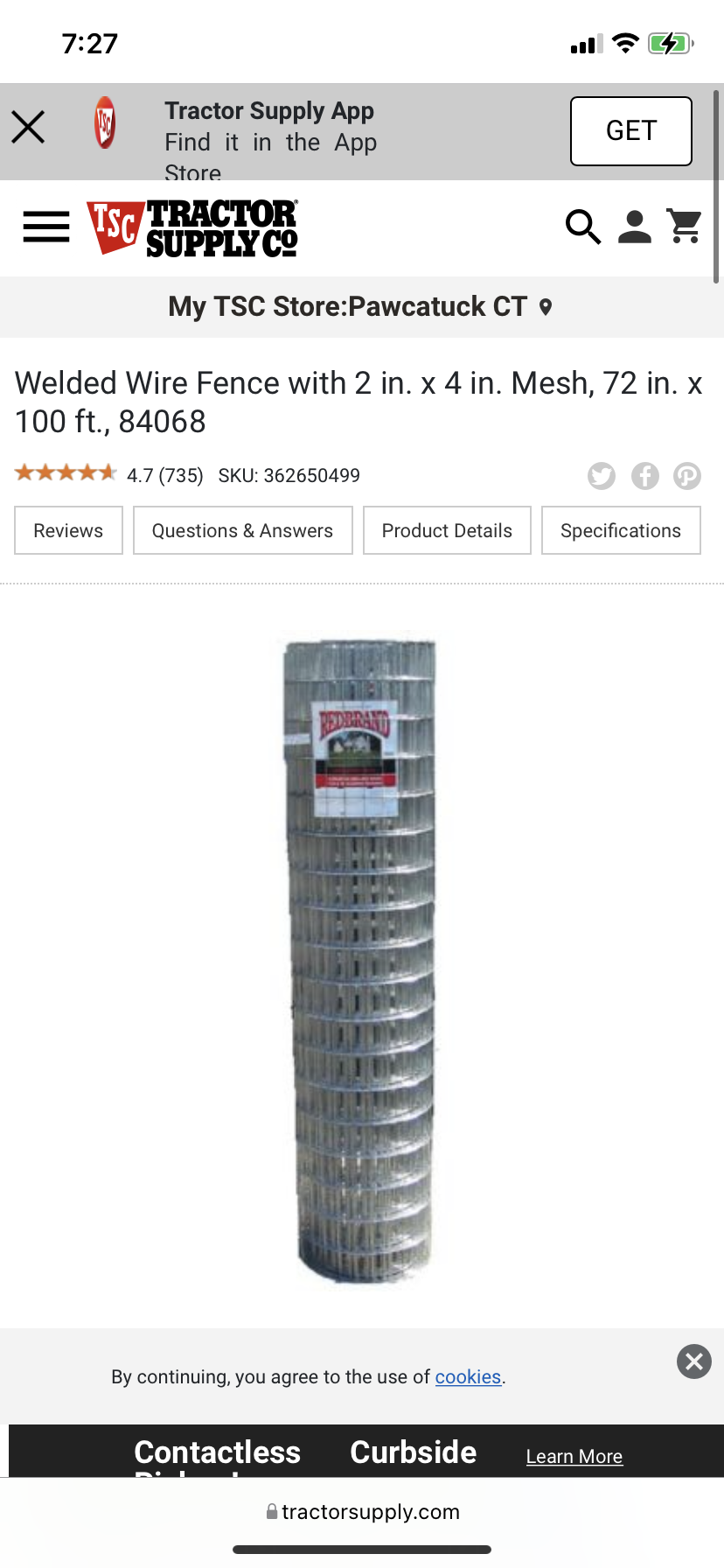Open the cookies policy link
The image size is (724, 1568).
pyautogui.click(x=468, y=1377)
